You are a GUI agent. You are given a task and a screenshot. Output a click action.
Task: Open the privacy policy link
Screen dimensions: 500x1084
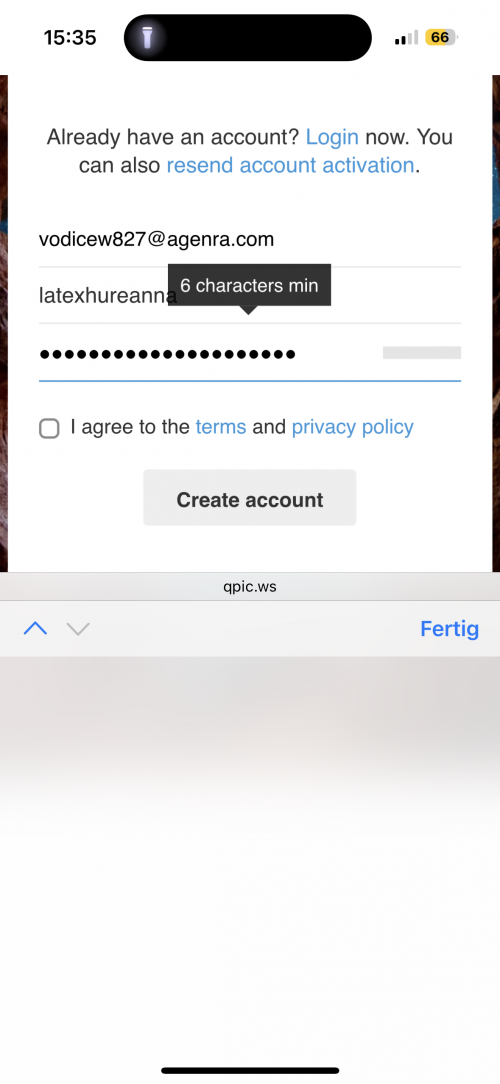click(353, 427)
